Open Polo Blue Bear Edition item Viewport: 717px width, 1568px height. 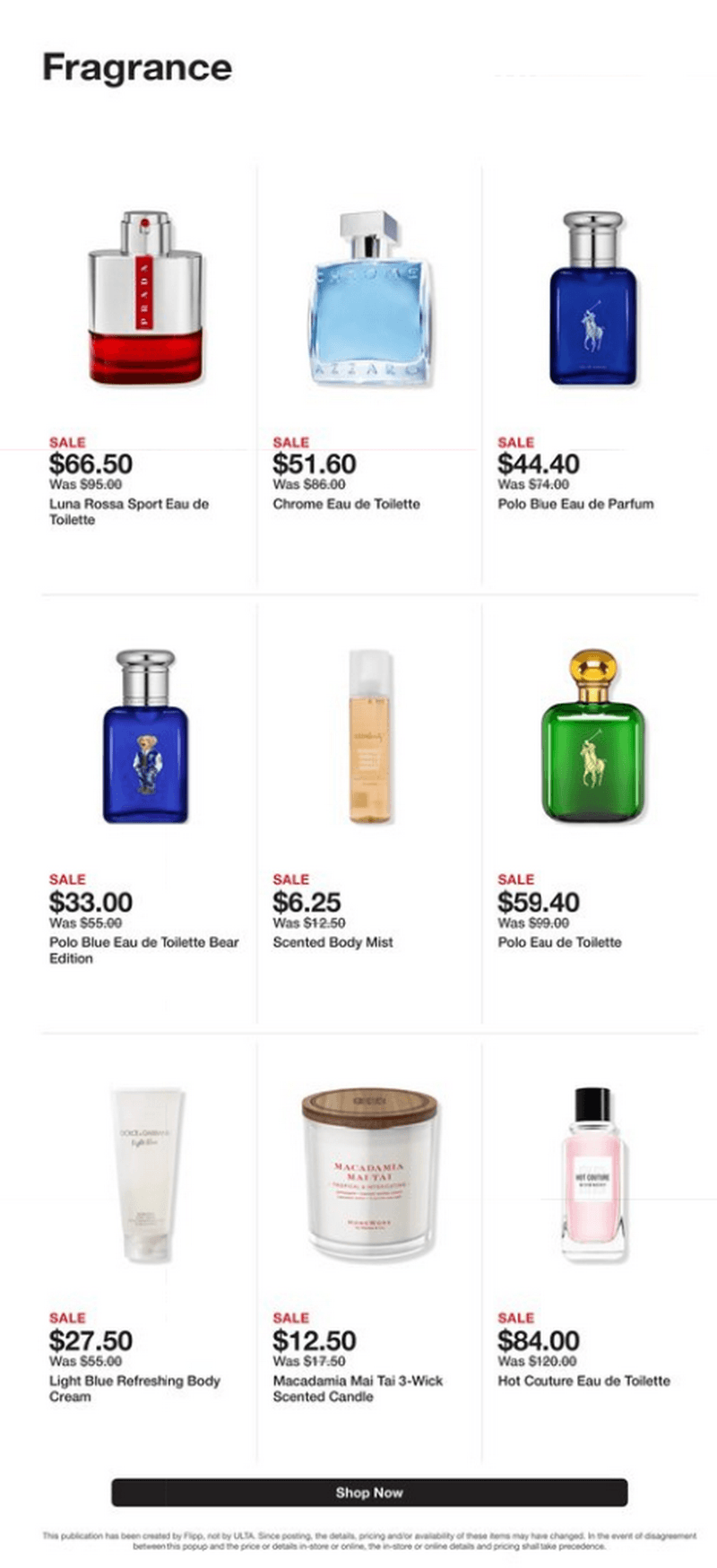[145, 737]
